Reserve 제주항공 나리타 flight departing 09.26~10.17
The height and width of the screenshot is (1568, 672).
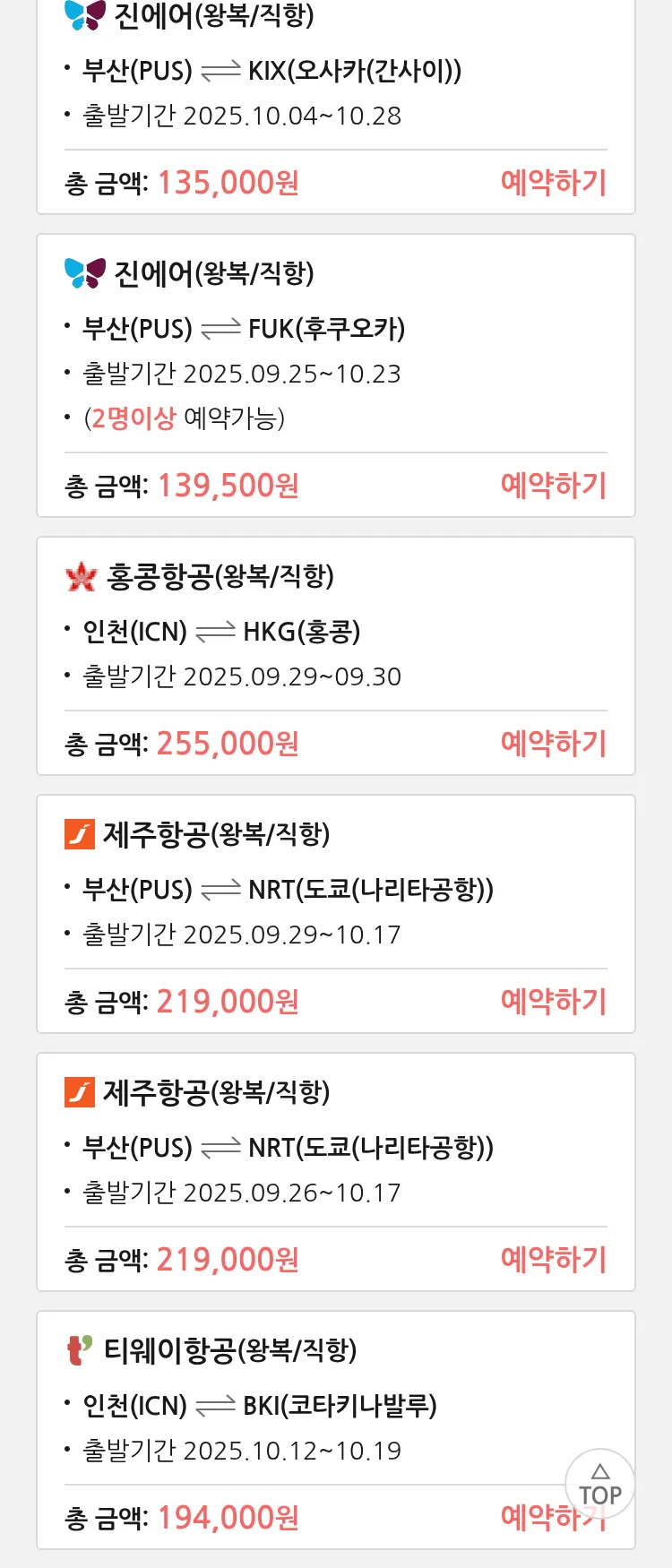tap(553, 1260)
